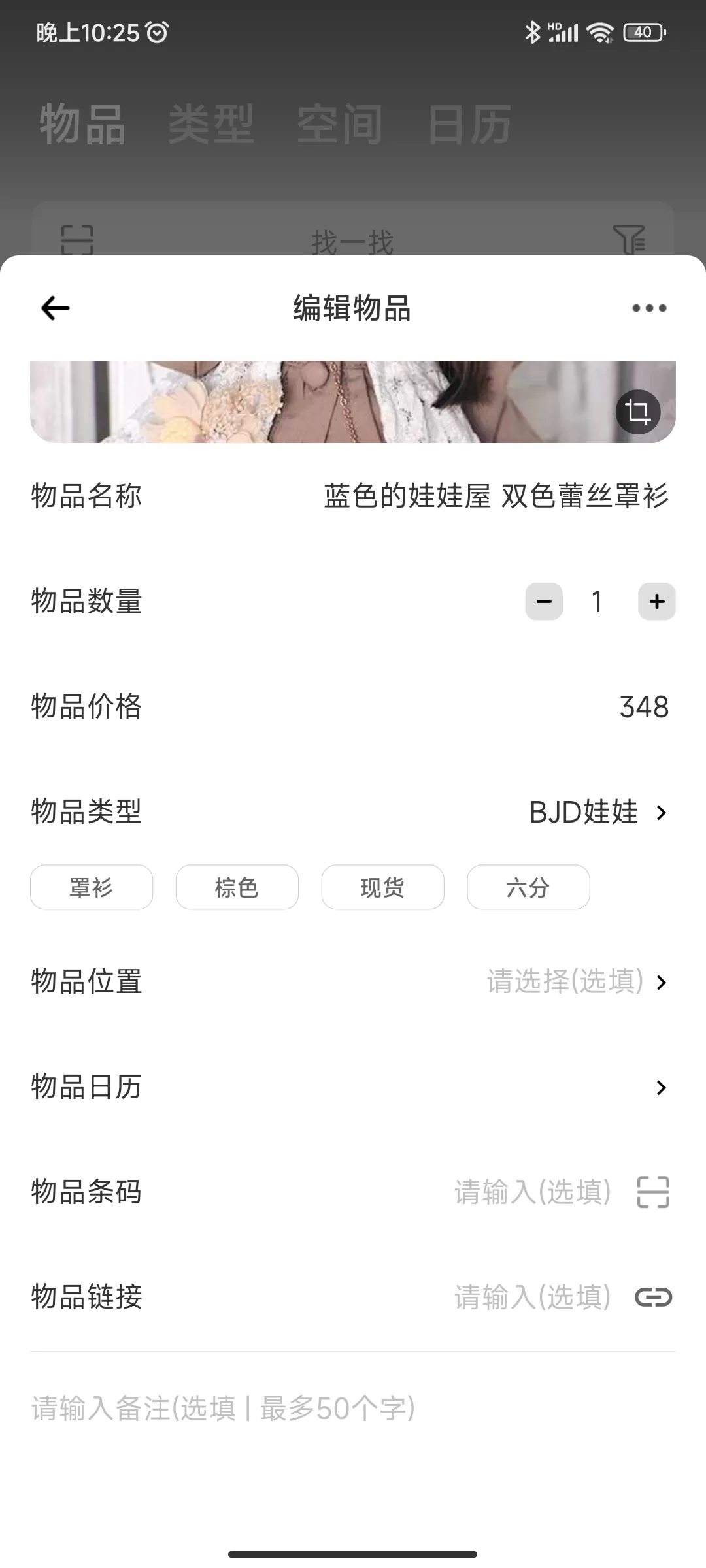The height and width of the screenshot is (1568, 706).
Task: Tap the quantity value 1 stepper
Action: coord(596,602)
